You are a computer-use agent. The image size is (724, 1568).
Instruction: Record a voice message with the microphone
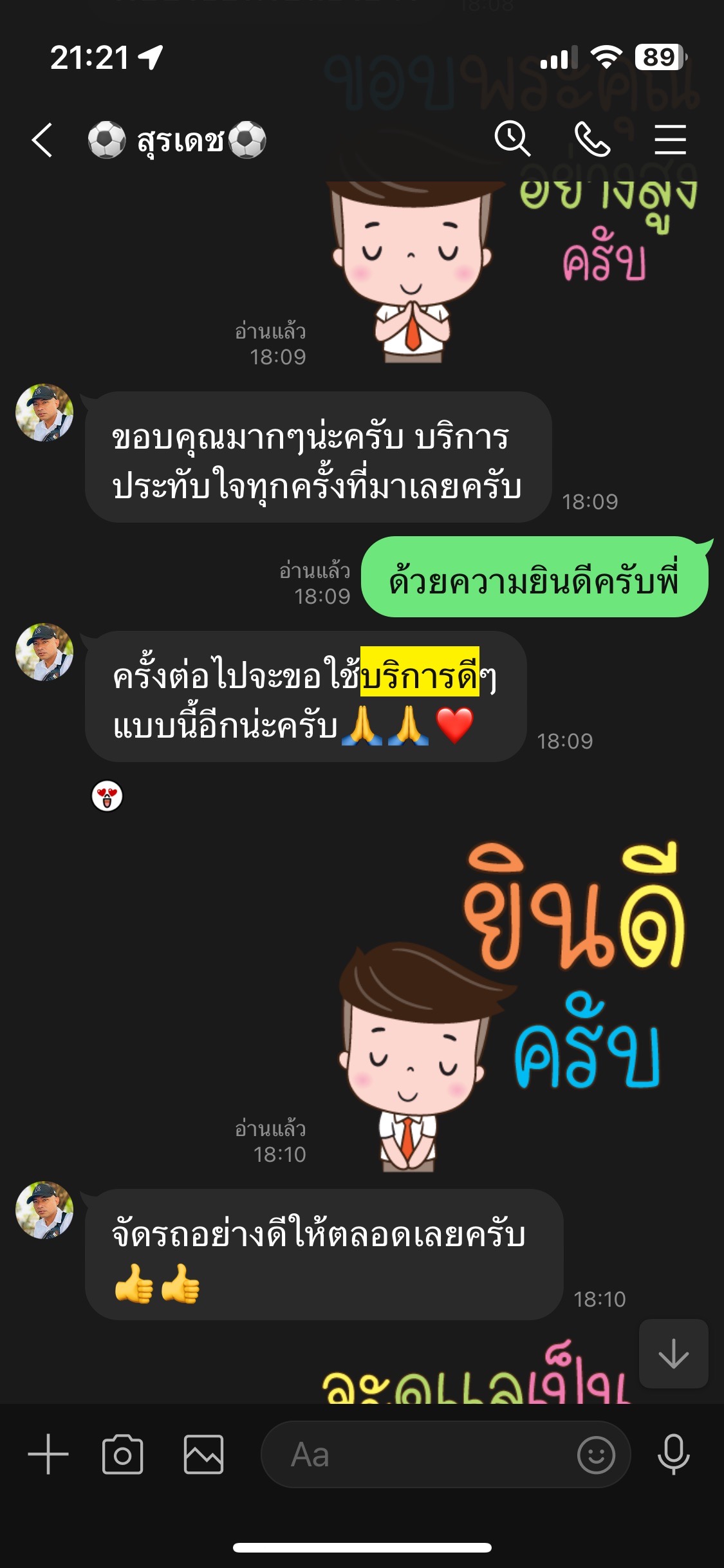coord(673,1454)
